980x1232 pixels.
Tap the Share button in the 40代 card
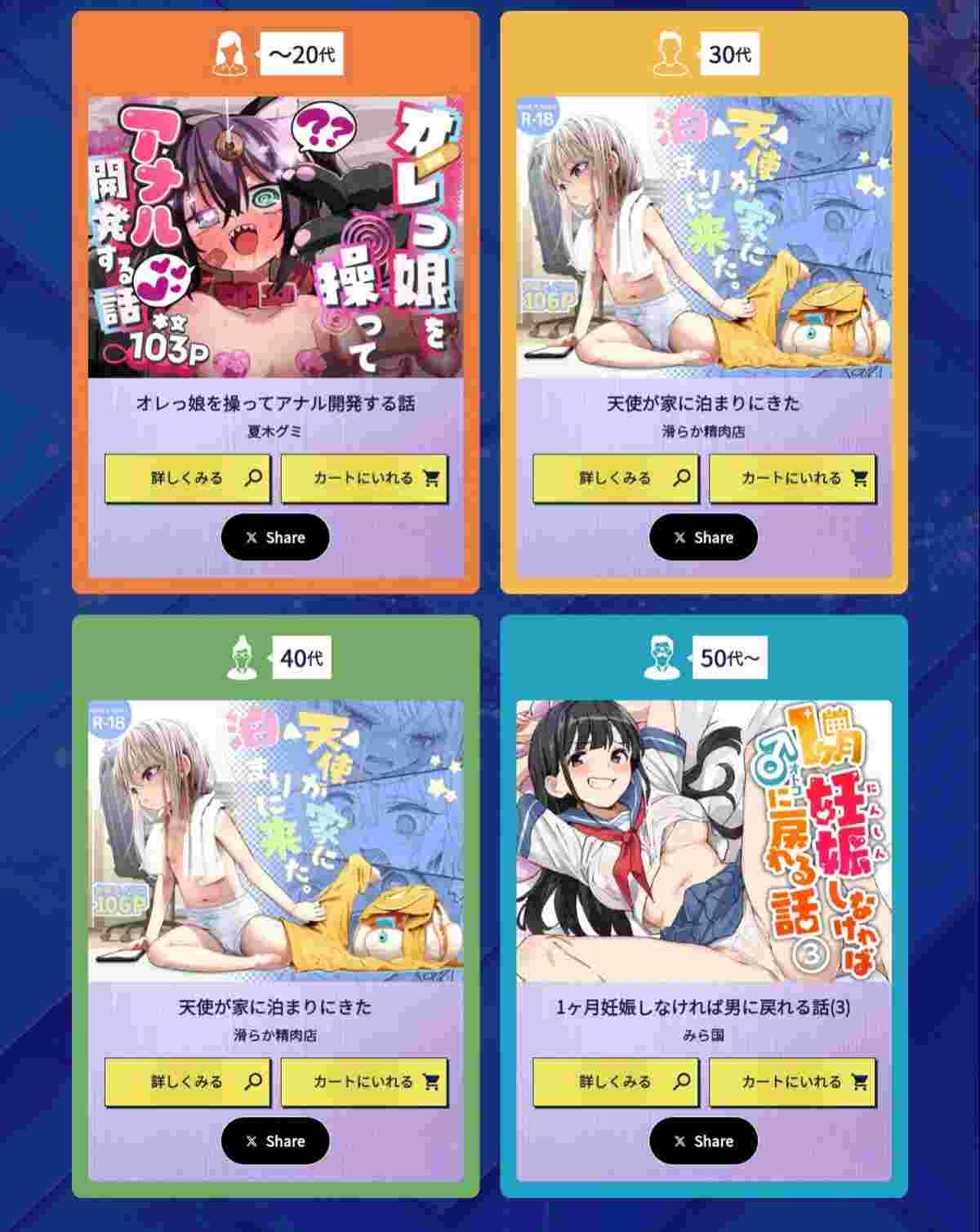[275, 1141]
